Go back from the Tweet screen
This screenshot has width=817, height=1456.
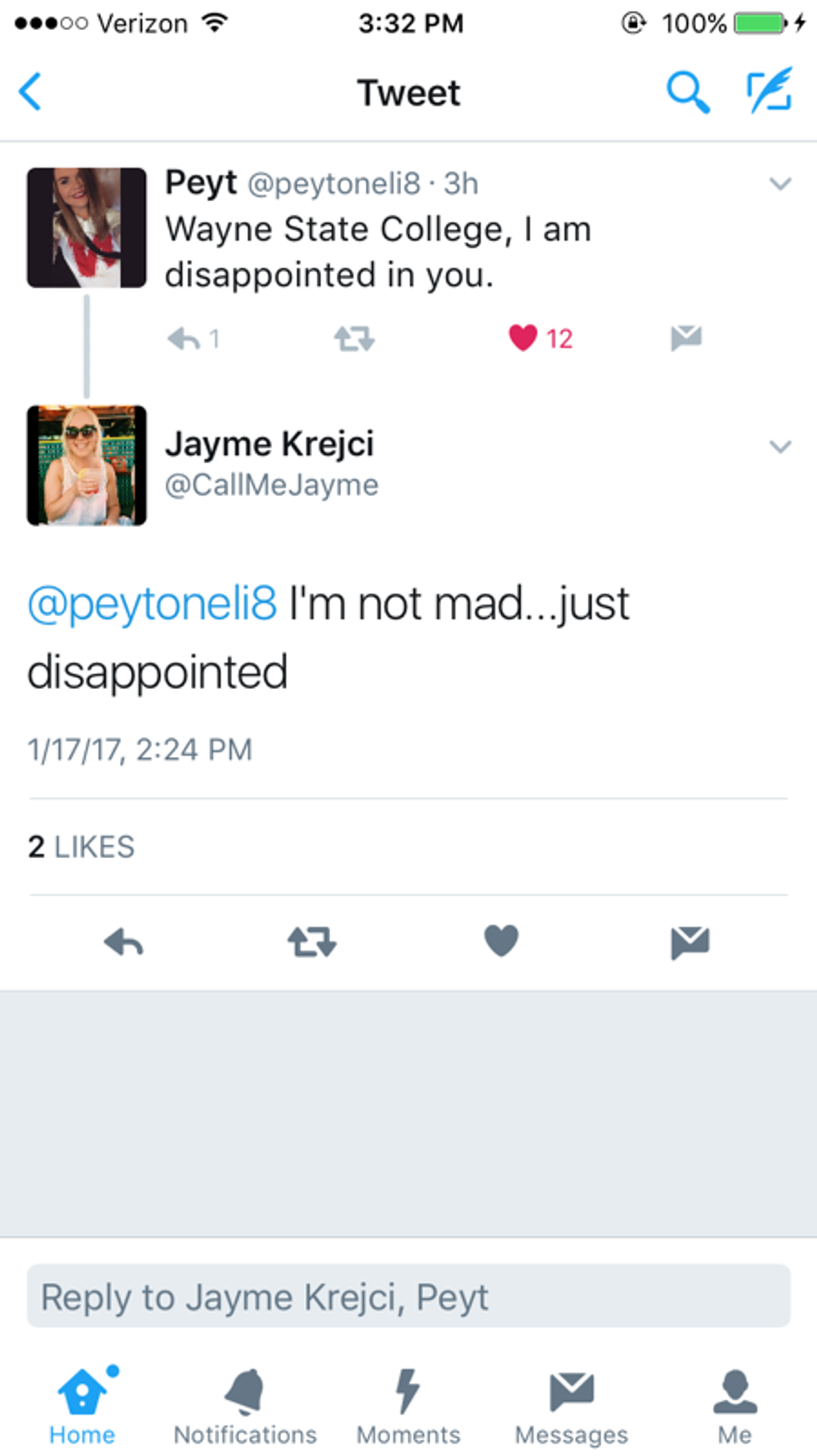(31, 92)
